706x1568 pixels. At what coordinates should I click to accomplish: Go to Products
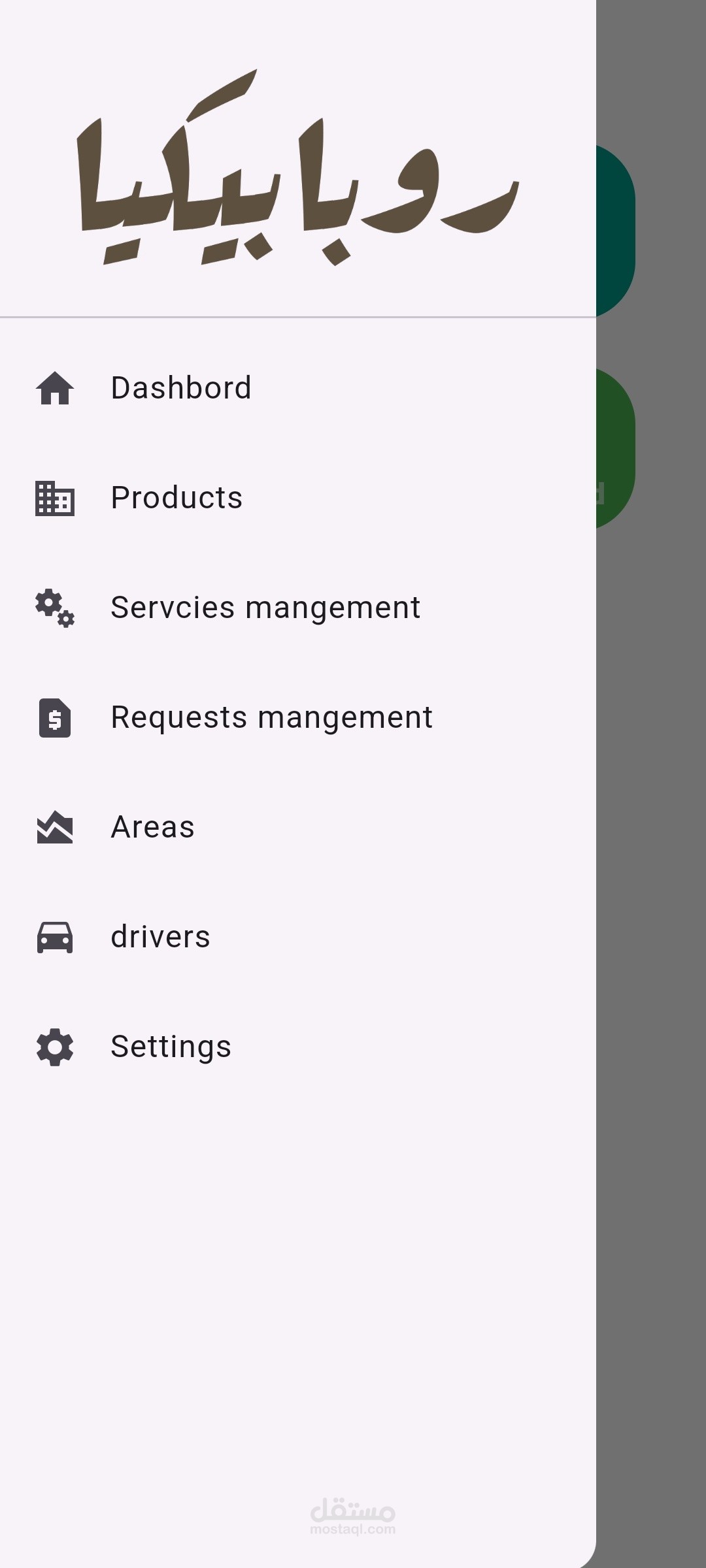298,498
